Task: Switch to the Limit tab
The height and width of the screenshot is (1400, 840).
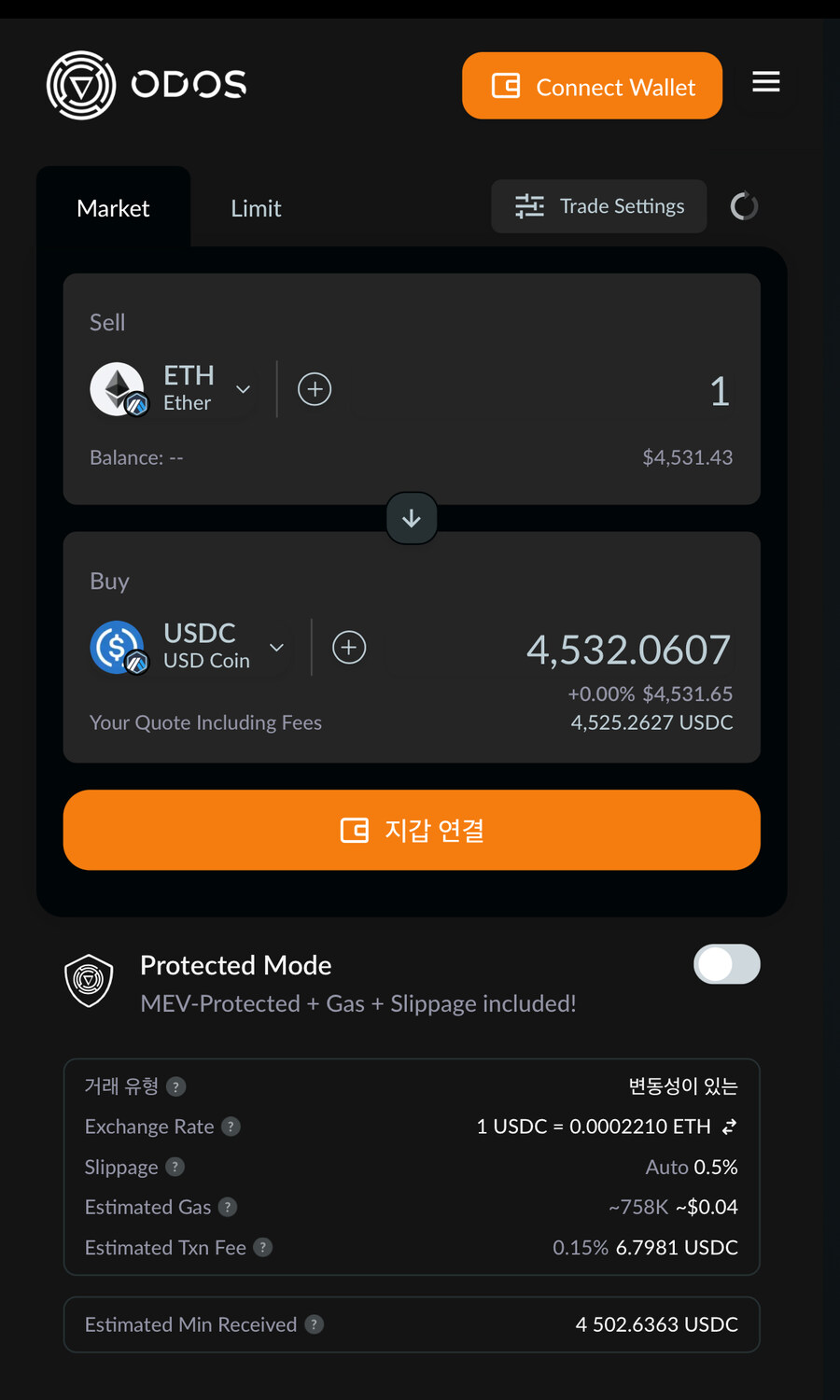Action: 256,207
